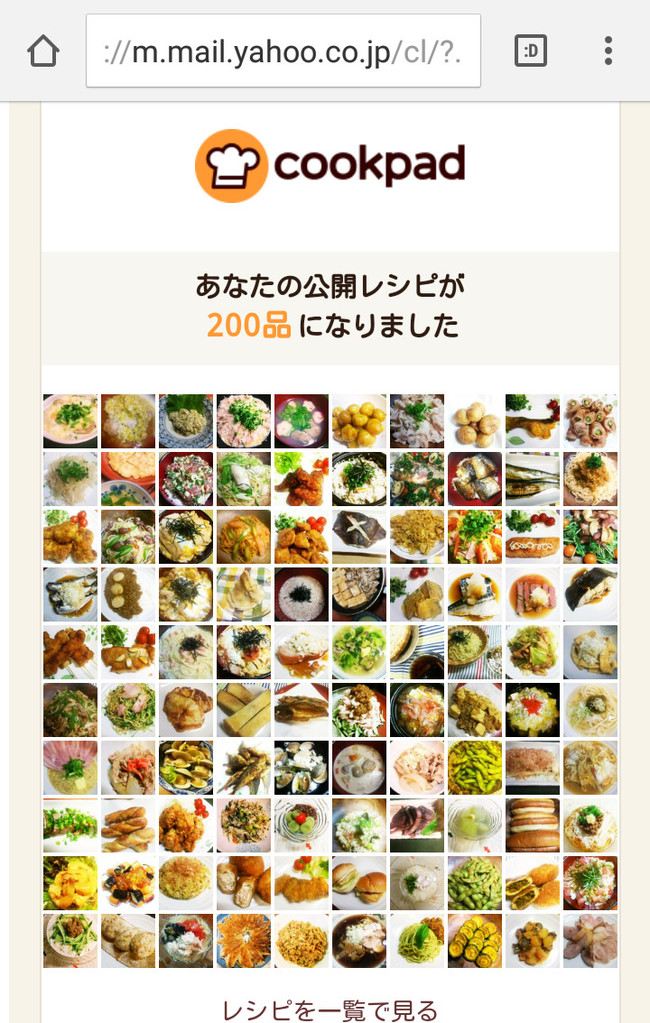This screenshot has width=650, height=1023.
Task: Go to the browser home page
Action: coord(43,50)
